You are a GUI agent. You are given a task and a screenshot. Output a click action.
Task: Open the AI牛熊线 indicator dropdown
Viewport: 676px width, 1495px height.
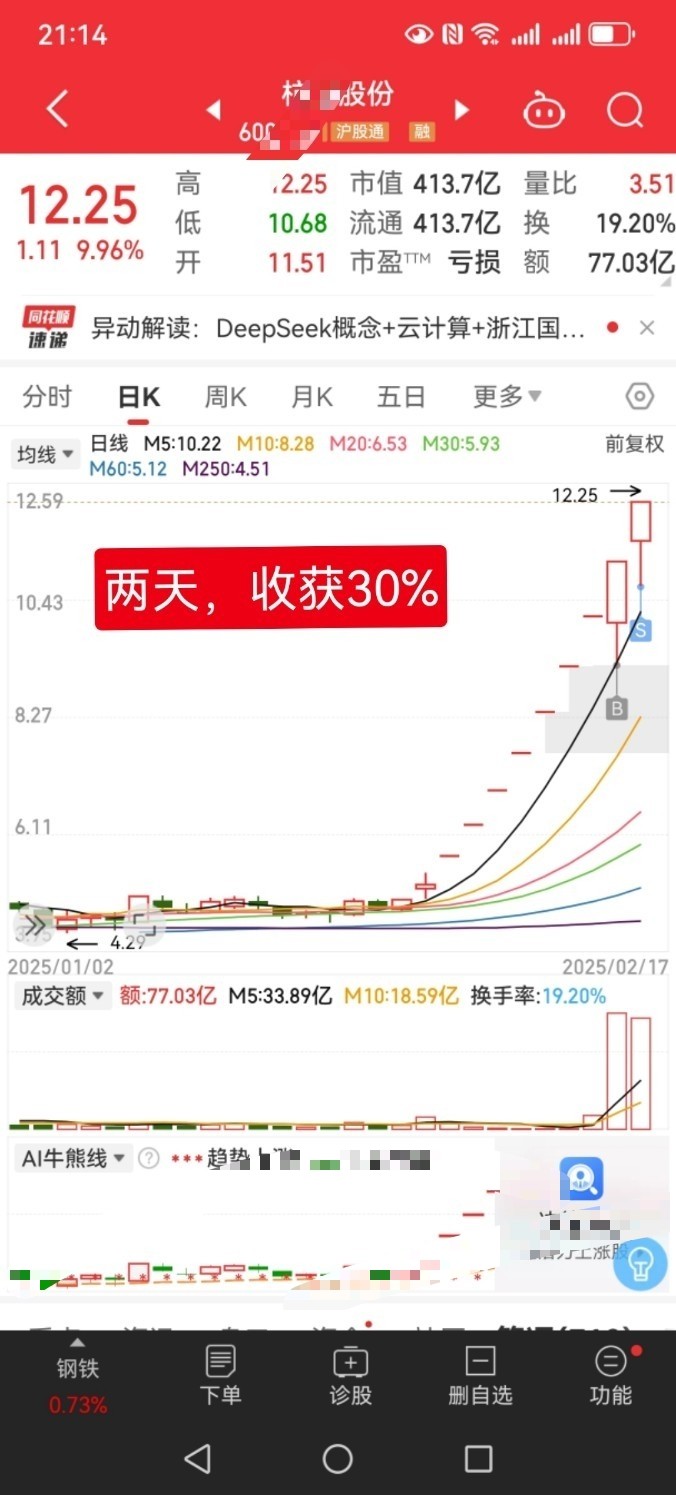tap(74, 1158)
